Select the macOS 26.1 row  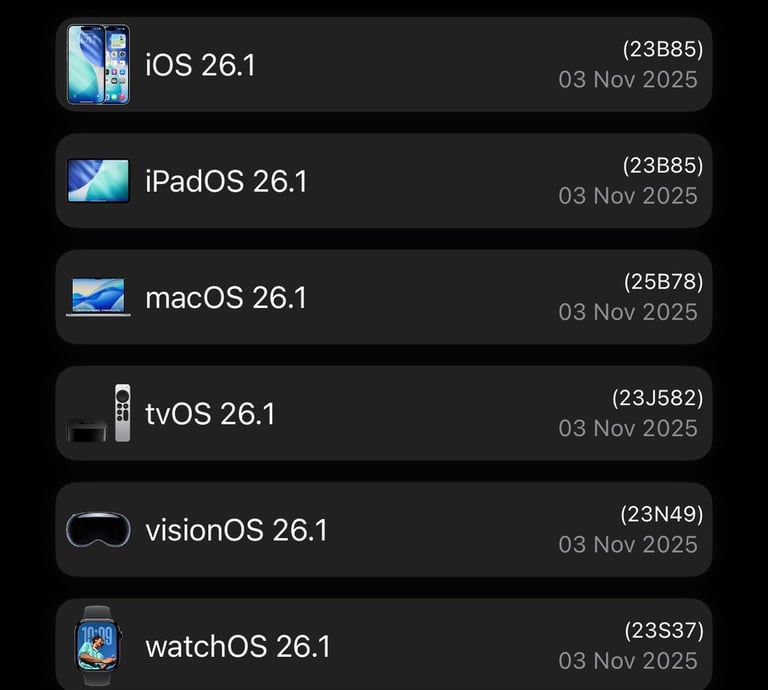[384, 297]
